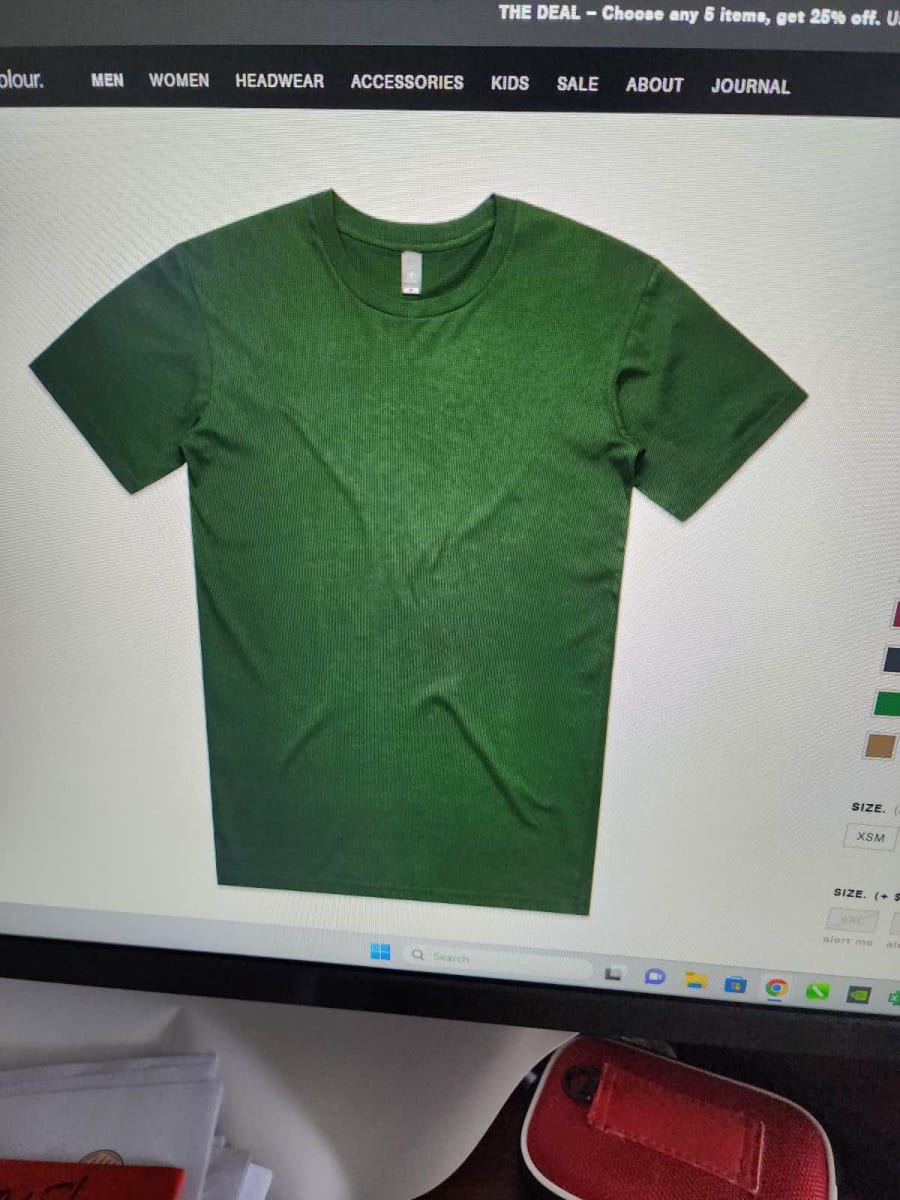Open the ACCESSORIES category
900x1200 pixels.
pyautogui.click(x=407, y=83)
